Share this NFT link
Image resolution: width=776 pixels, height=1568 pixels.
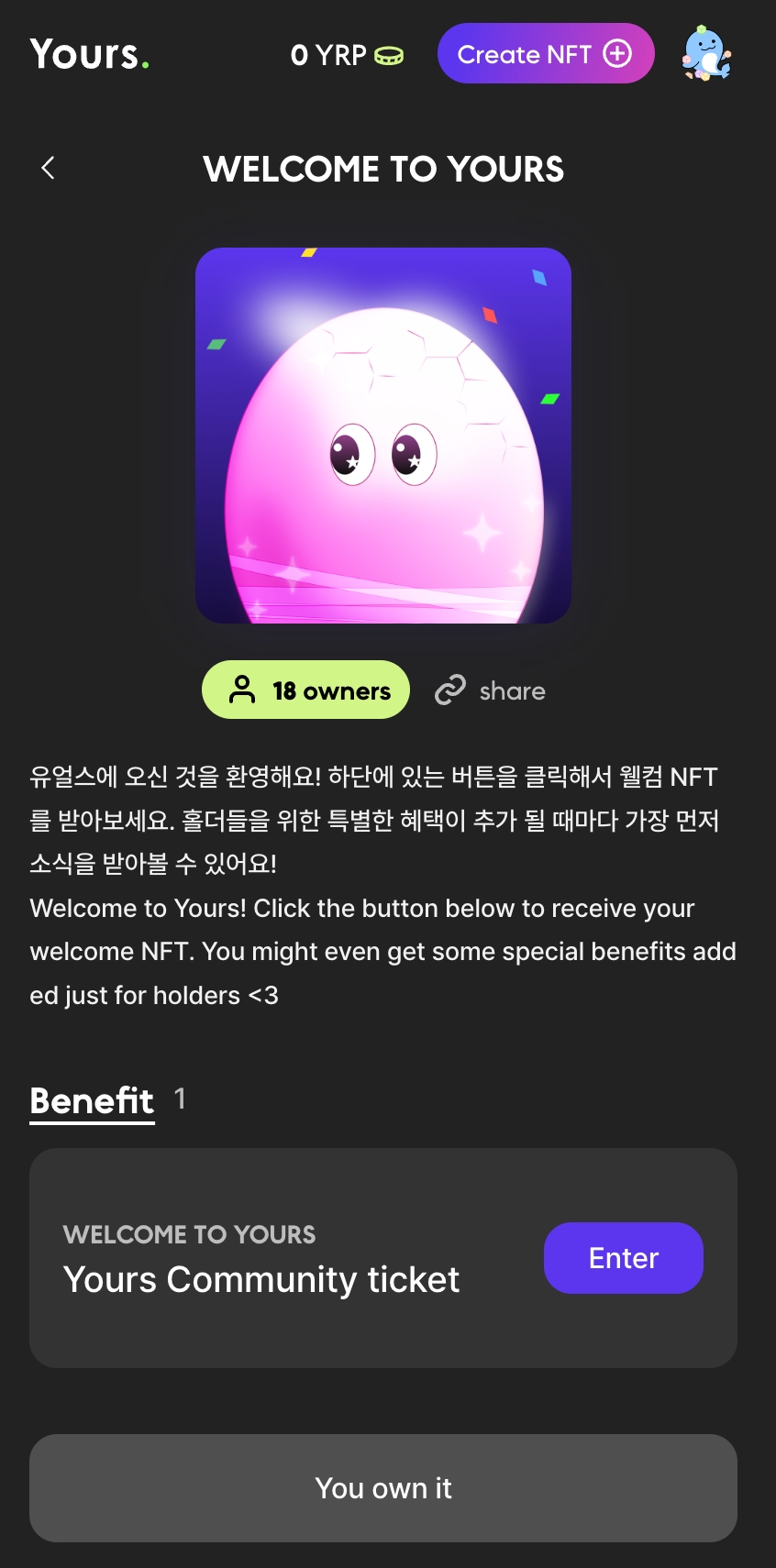490,690
